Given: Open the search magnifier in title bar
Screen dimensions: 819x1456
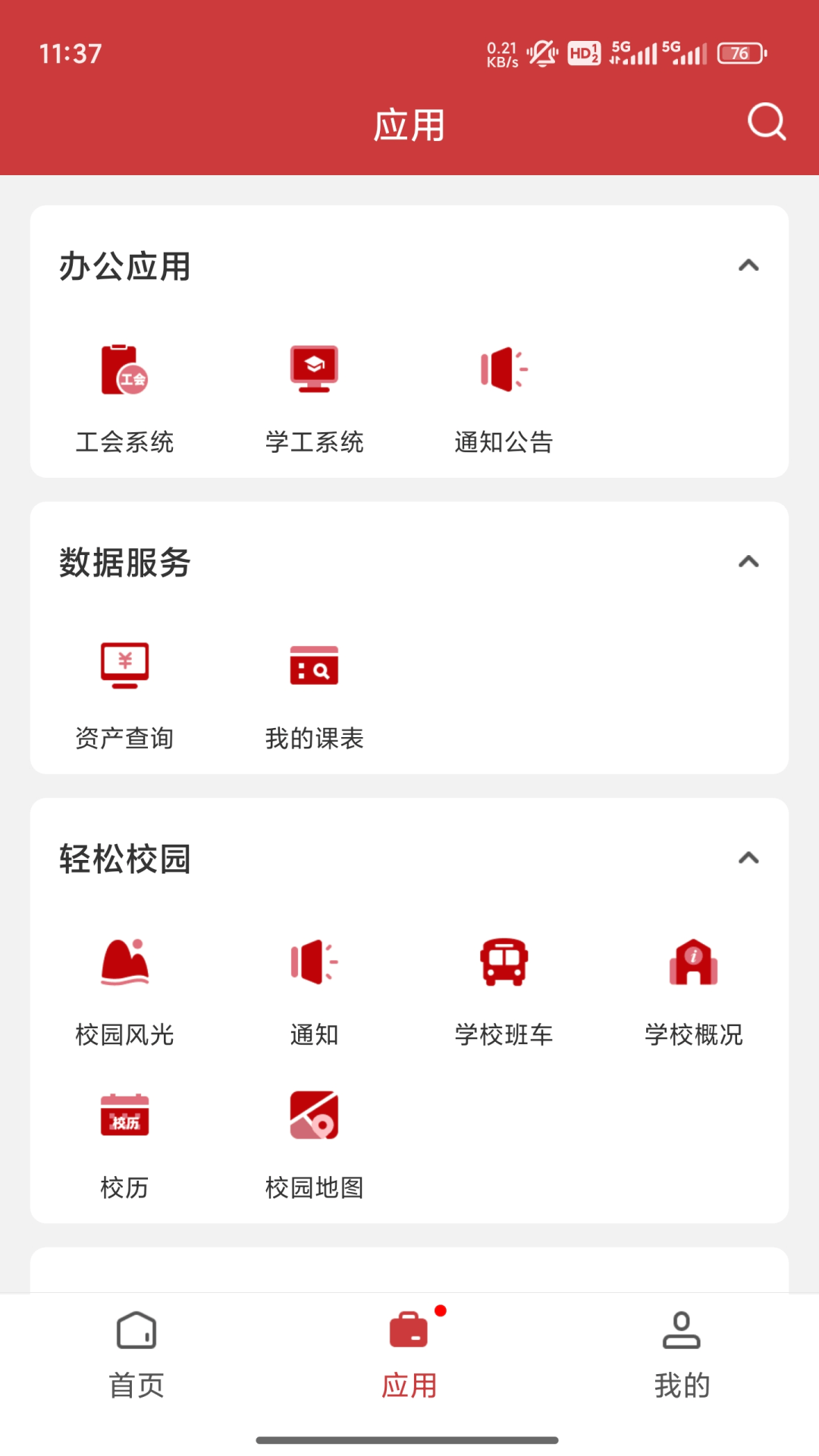Looking at the screenshot, I should pos(766,123).
